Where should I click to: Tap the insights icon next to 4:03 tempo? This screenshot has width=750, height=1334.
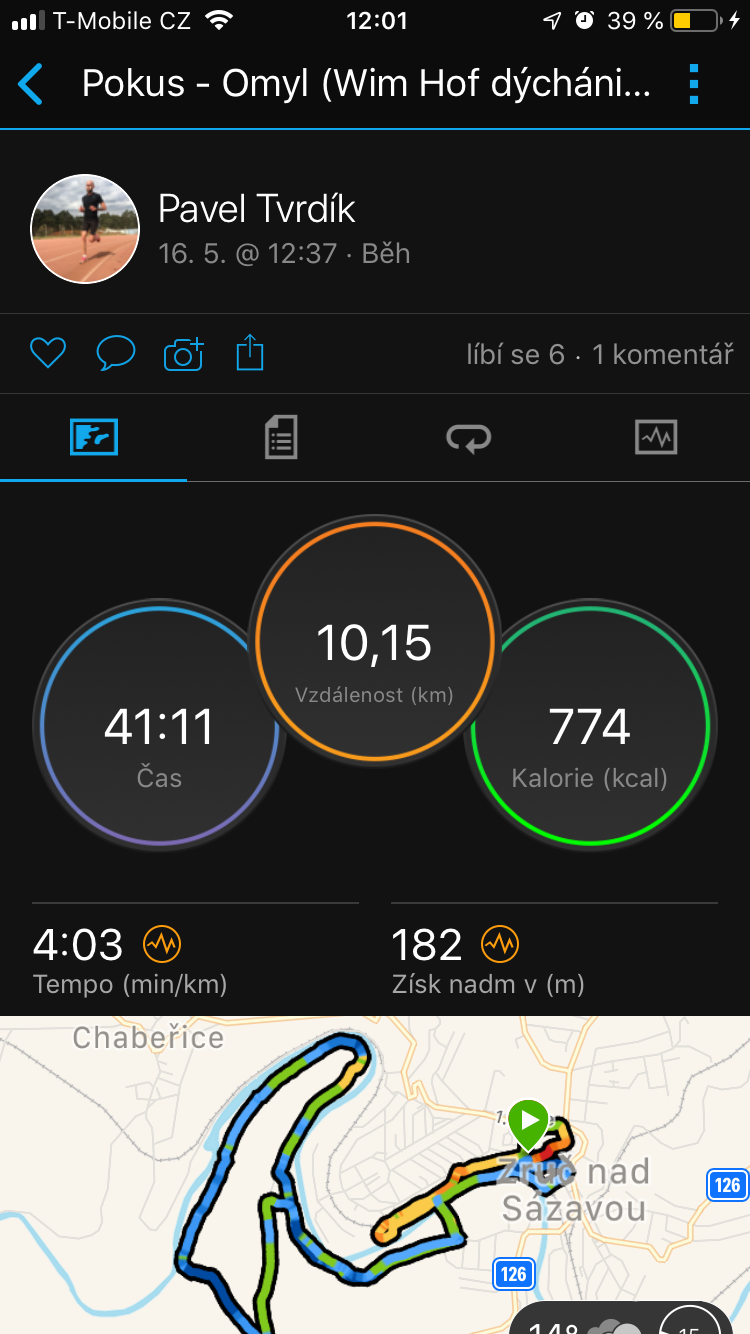(x=162, y=943)
